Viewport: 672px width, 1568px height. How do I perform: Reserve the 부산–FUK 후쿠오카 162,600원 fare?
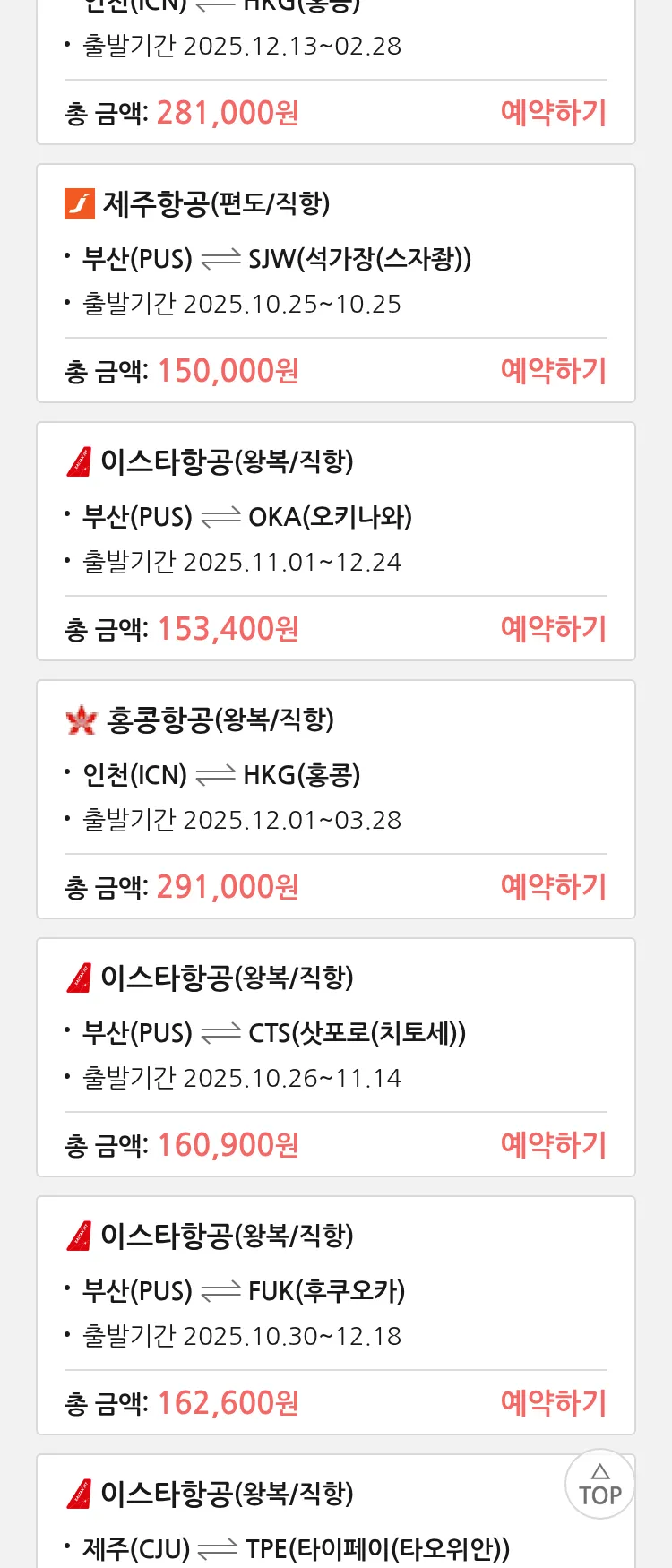coord(553,1403)
